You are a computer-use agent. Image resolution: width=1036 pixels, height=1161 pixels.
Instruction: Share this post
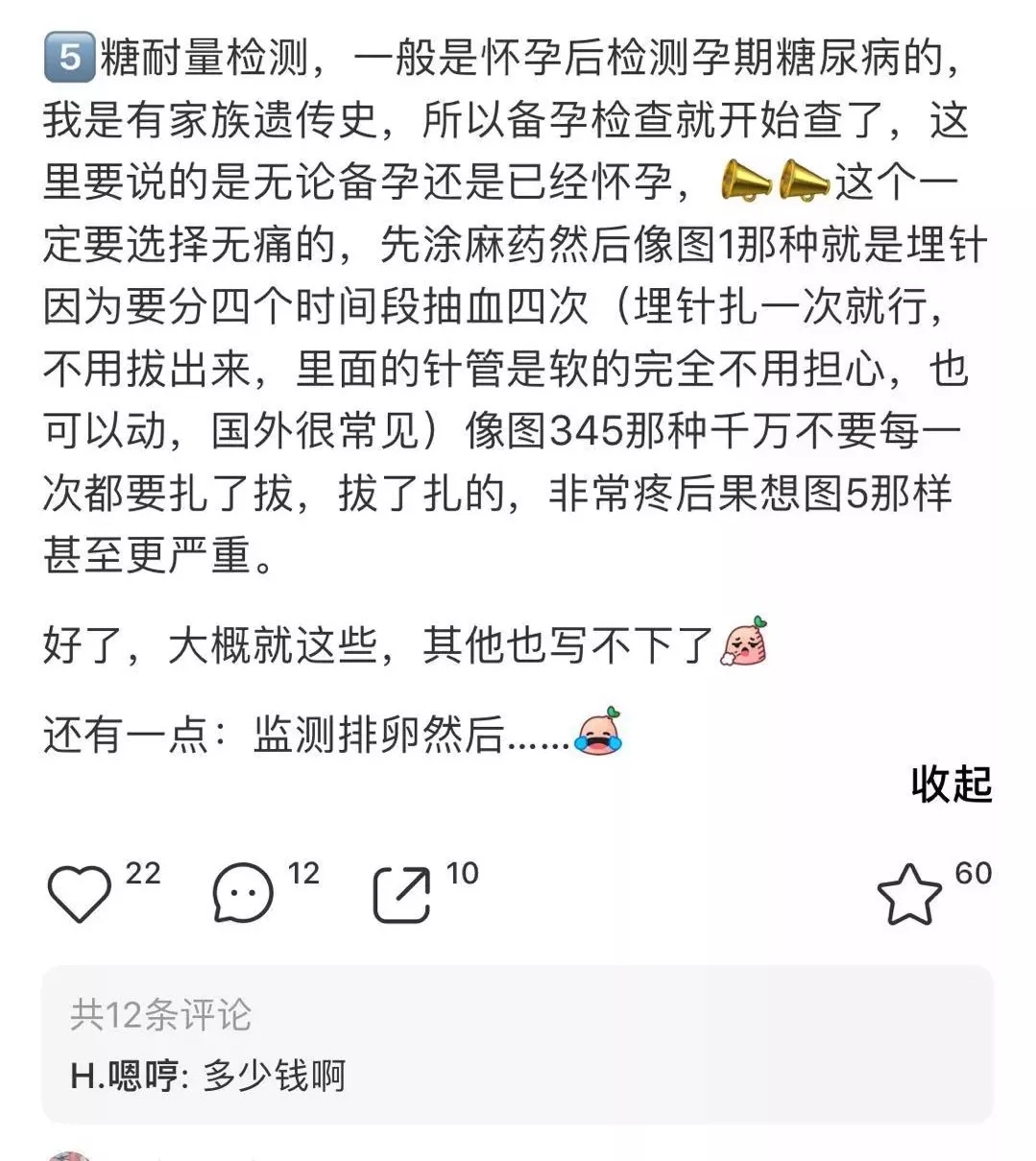(401, 894)
